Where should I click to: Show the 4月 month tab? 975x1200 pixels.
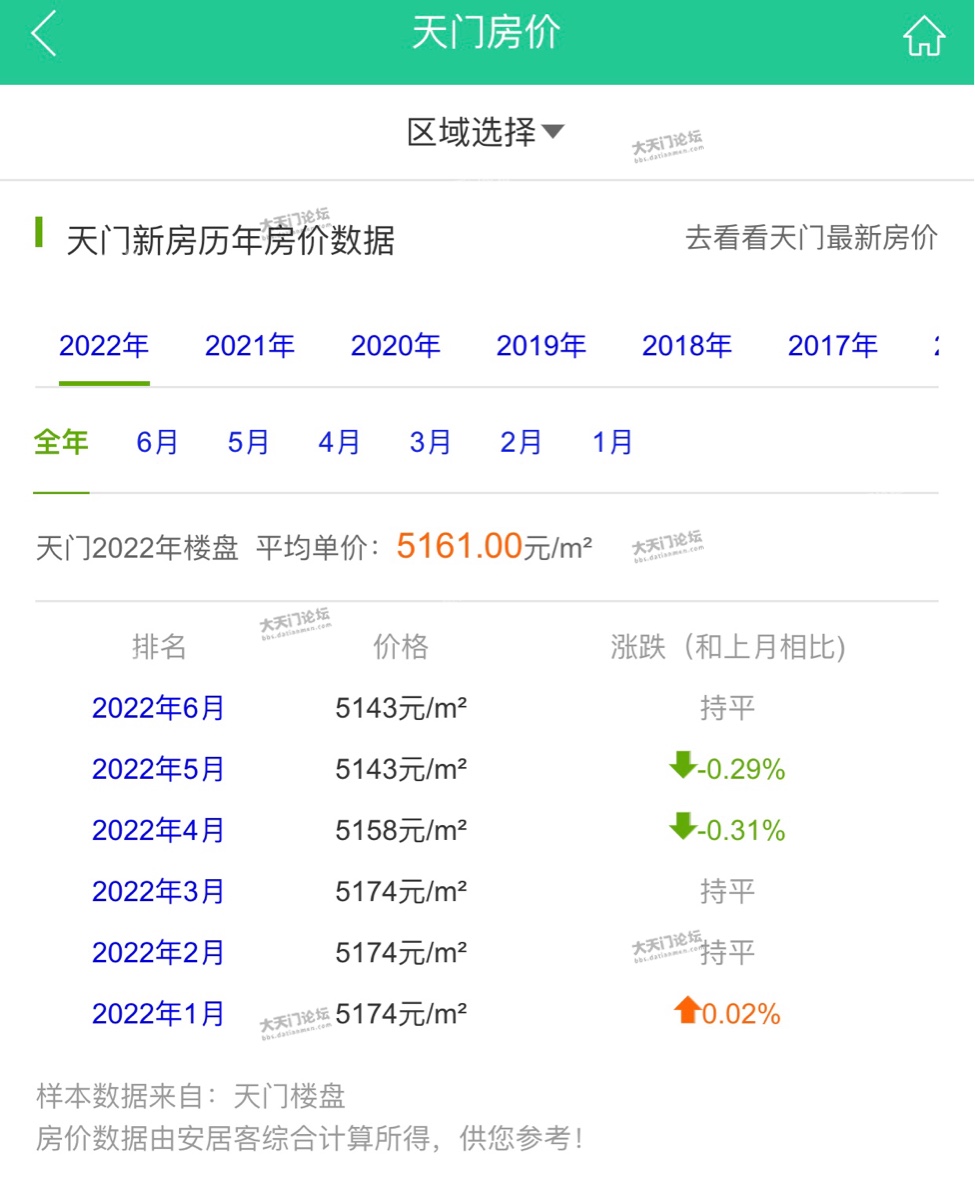coord(340,442)
